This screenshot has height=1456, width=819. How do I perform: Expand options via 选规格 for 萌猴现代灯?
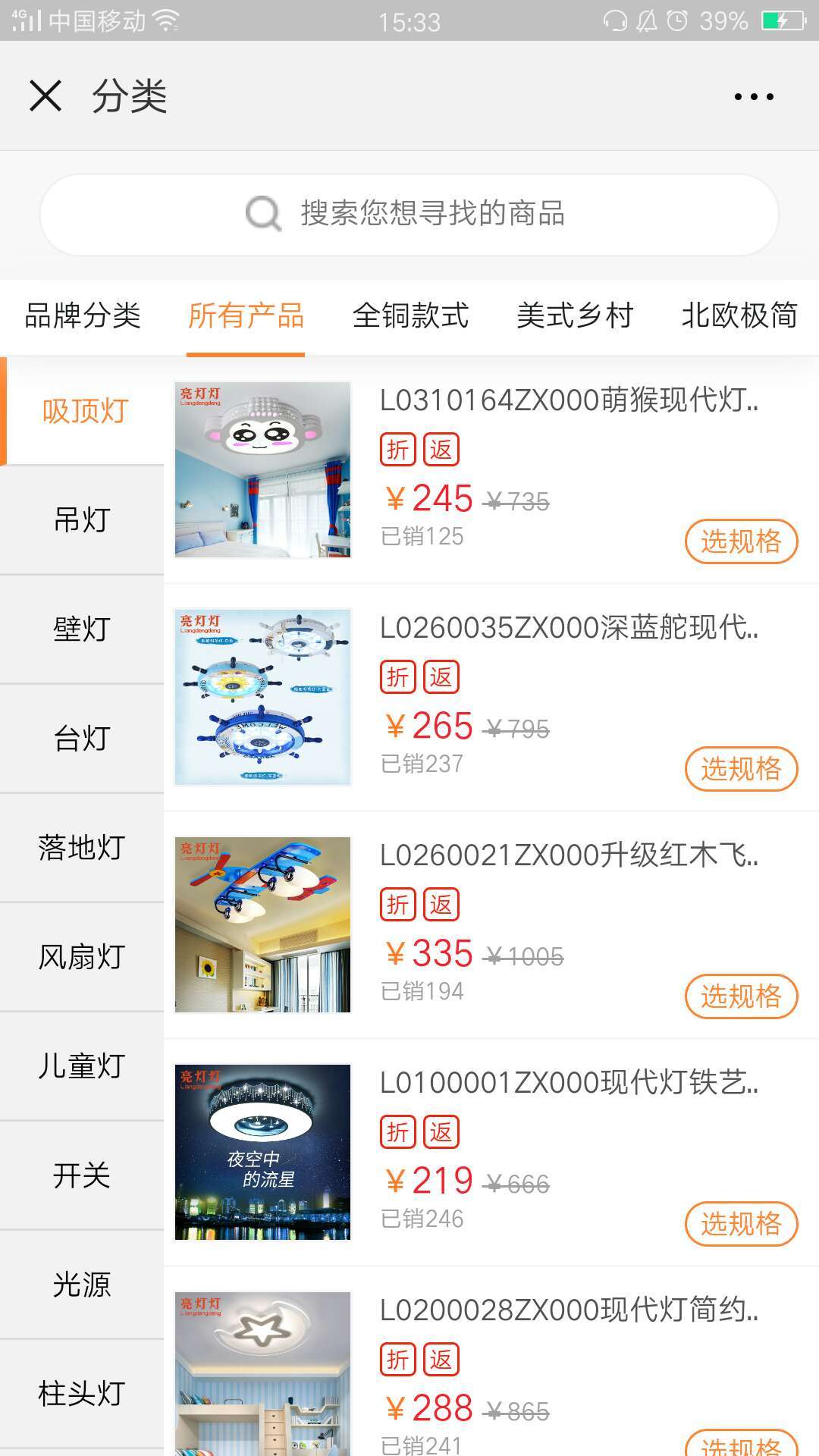point(739,541)
